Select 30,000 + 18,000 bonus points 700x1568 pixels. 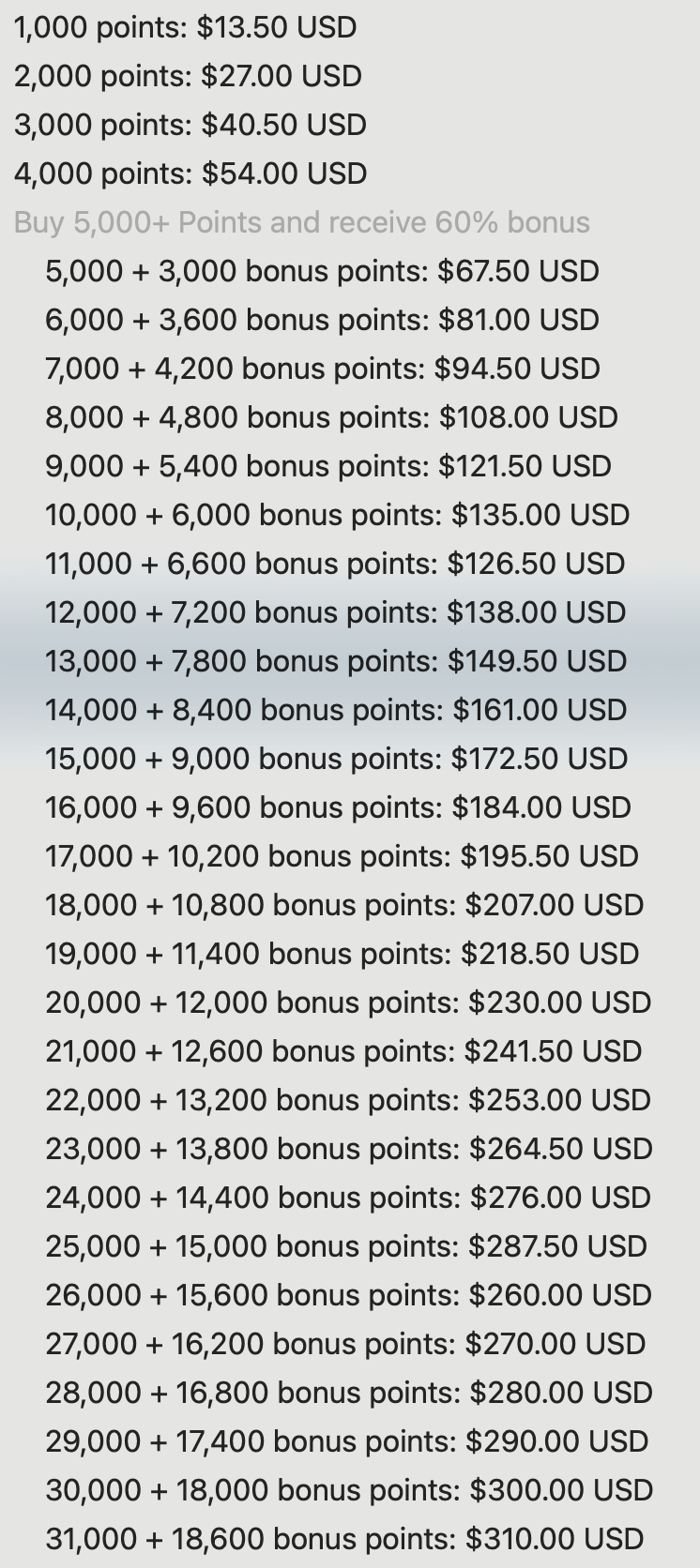tap(348, 1490)
